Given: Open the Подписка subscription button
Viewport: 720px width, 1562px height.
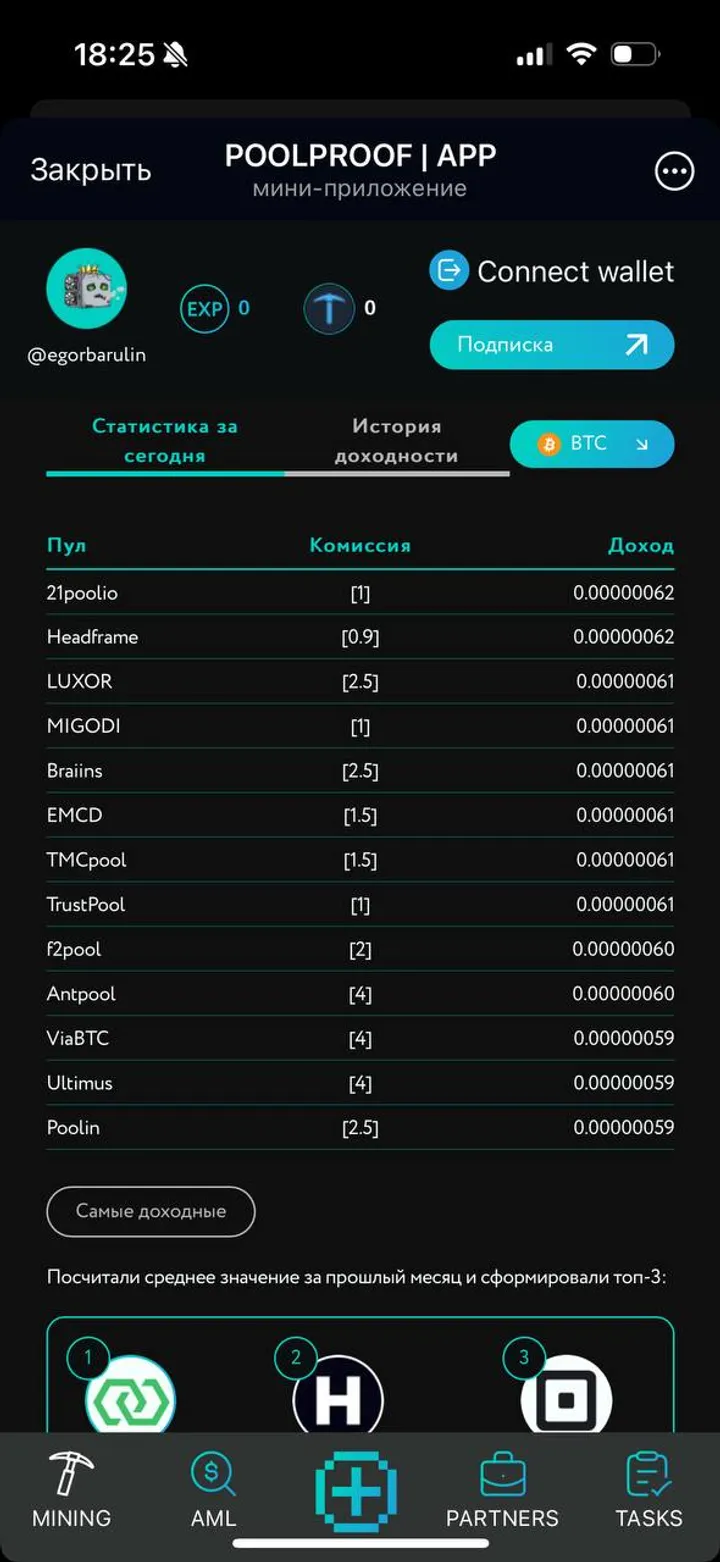Looking at the screenshot, I should [552, 345].
